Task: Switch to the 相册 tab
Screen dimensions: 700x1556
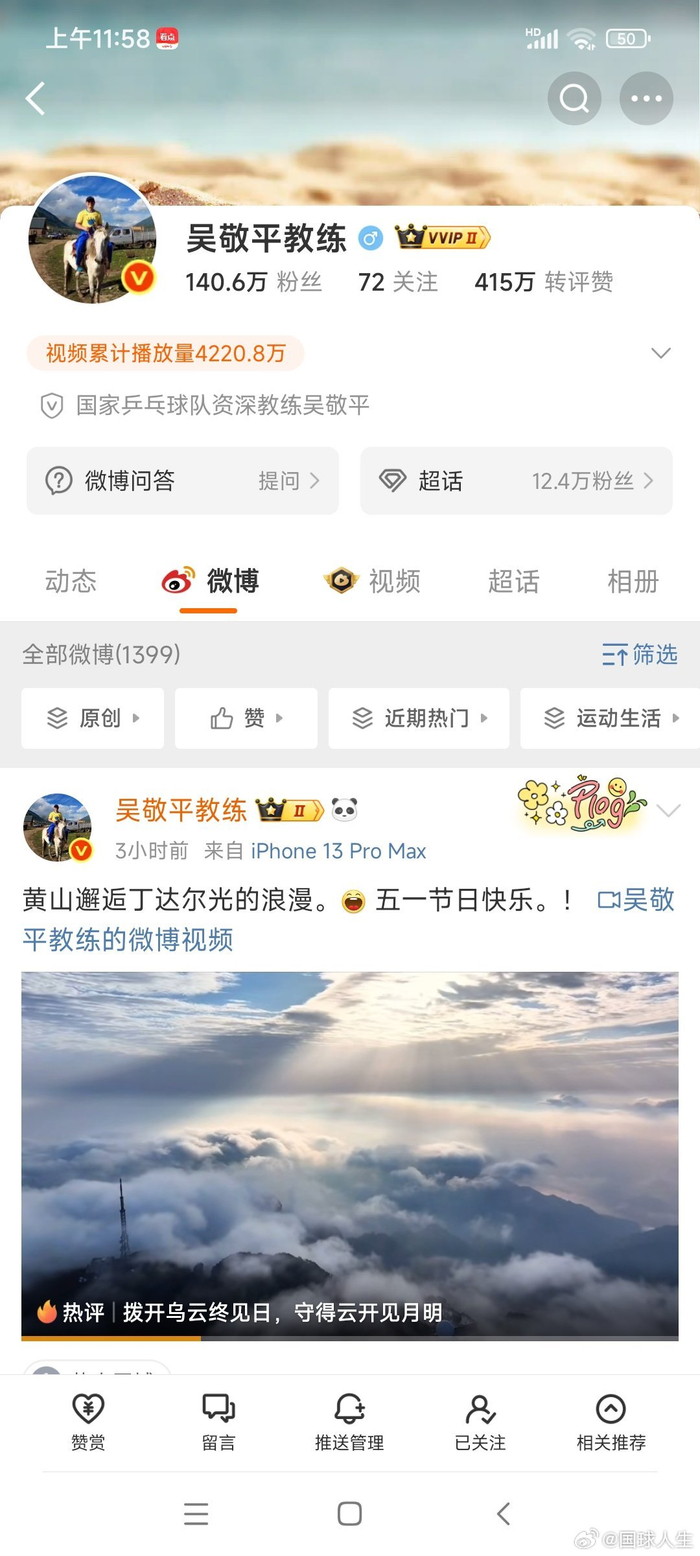Action: tap(633, 581)
